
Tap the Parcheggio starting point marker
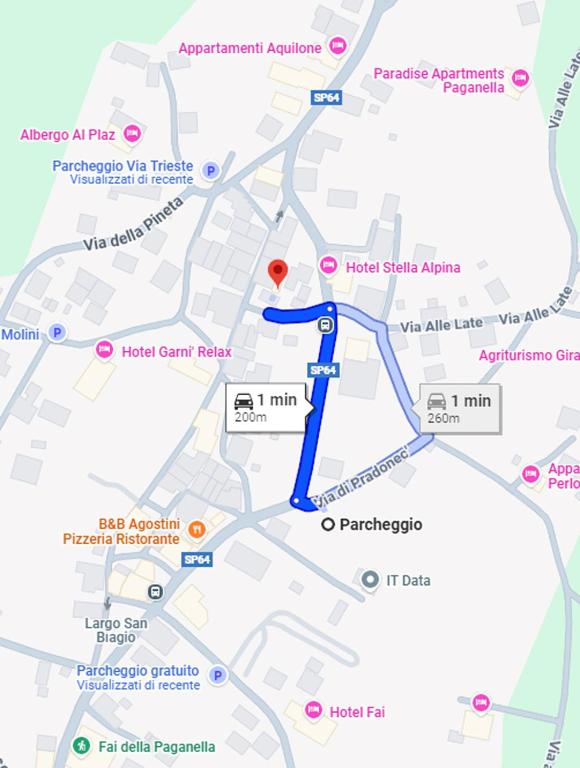pos(328,525)
